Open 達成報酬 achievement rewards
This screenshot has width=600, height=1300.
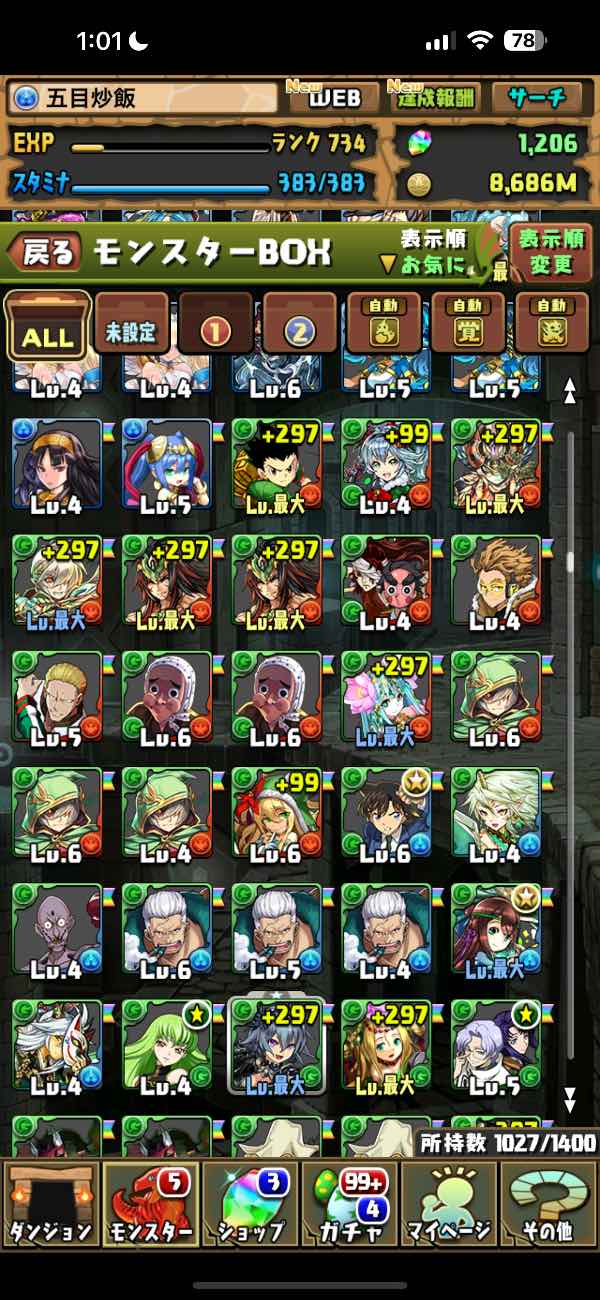(x=437, y=97)
